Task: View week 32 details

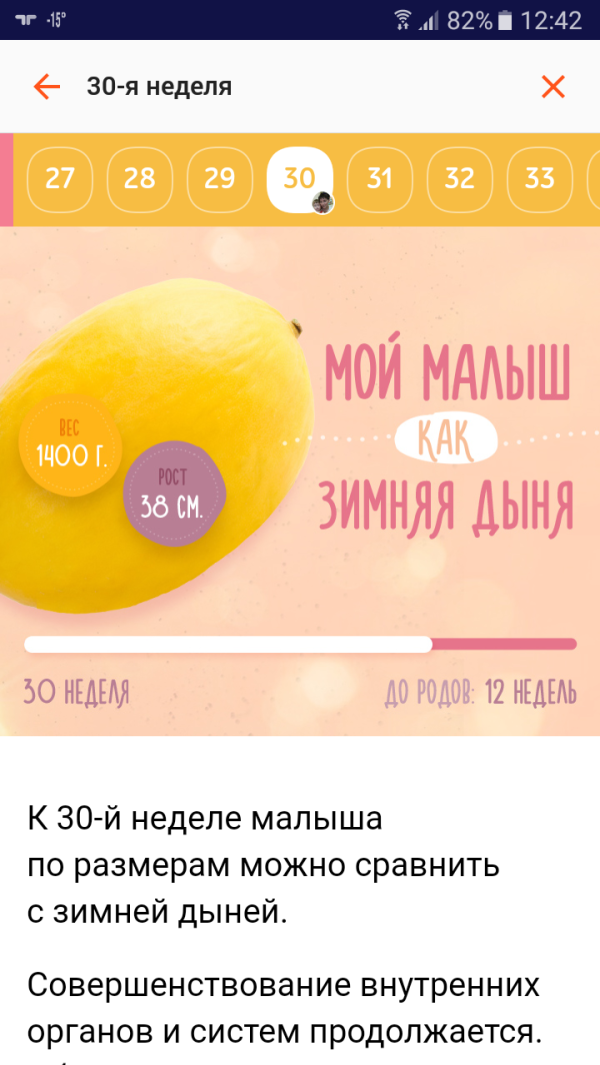Action: [460, 179]
